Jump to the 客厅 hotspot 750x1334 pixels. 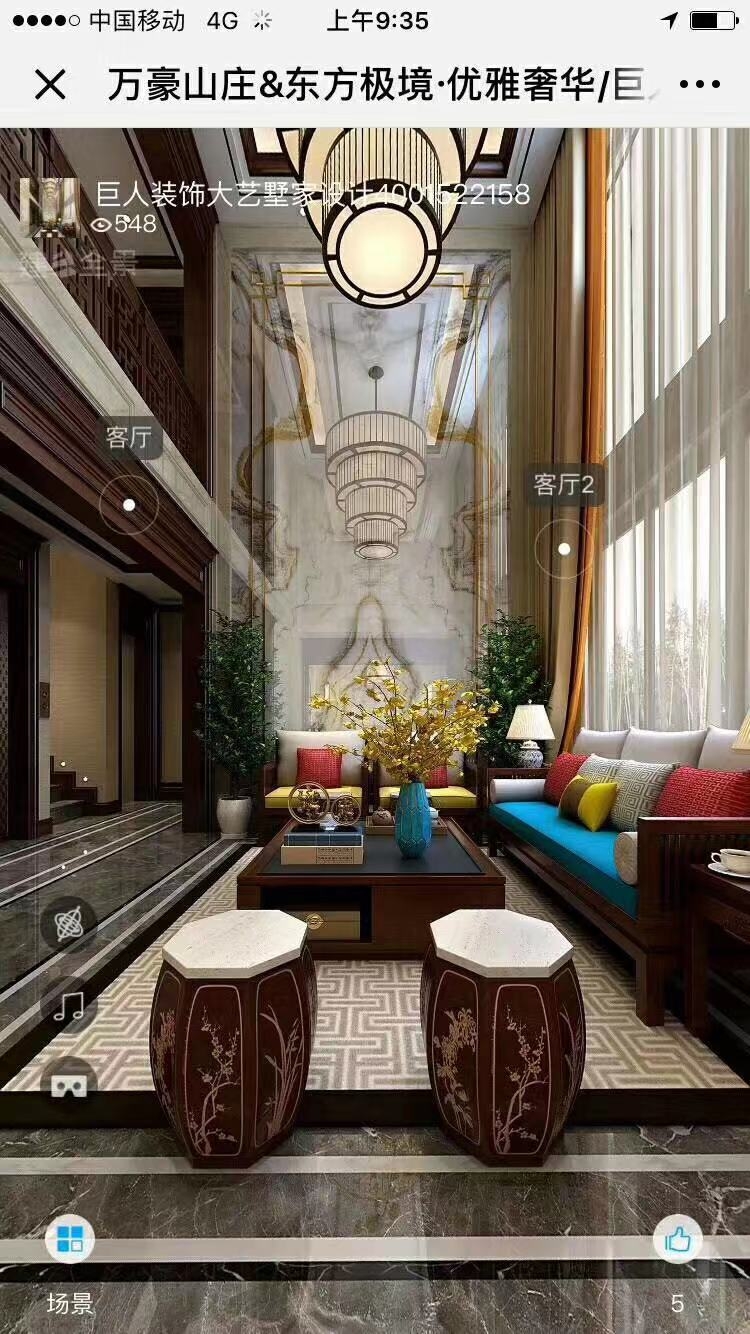(129, 504)
